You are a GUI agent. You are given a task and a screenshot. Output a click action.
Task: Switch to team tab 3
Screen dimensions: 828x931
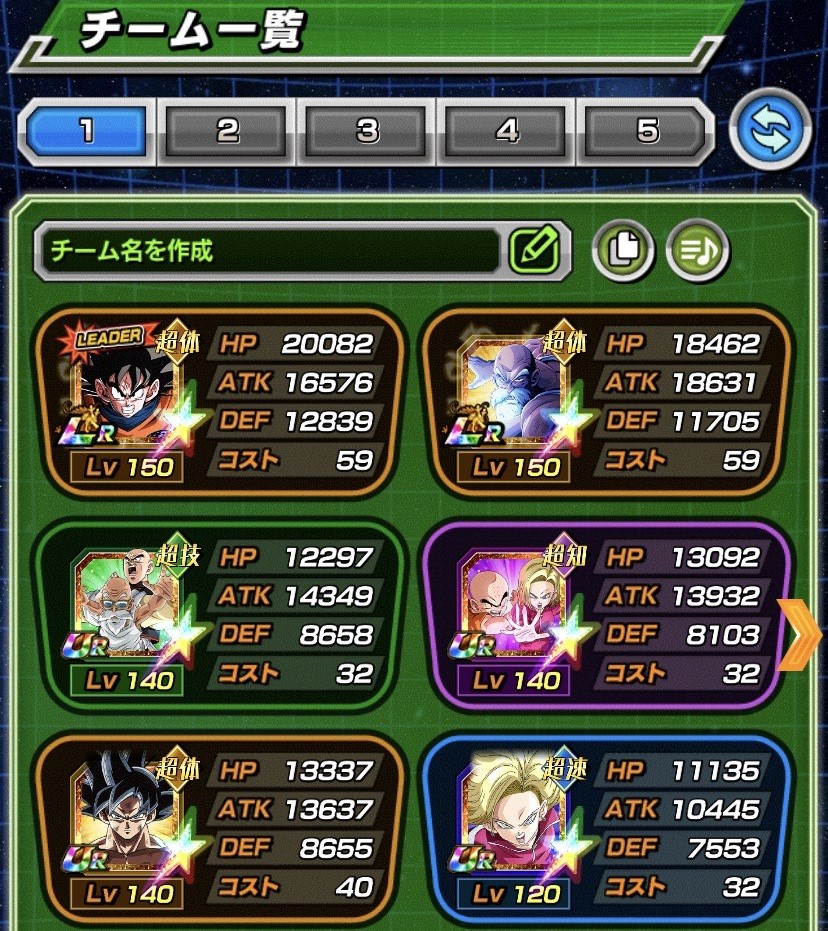pos(367,130)
